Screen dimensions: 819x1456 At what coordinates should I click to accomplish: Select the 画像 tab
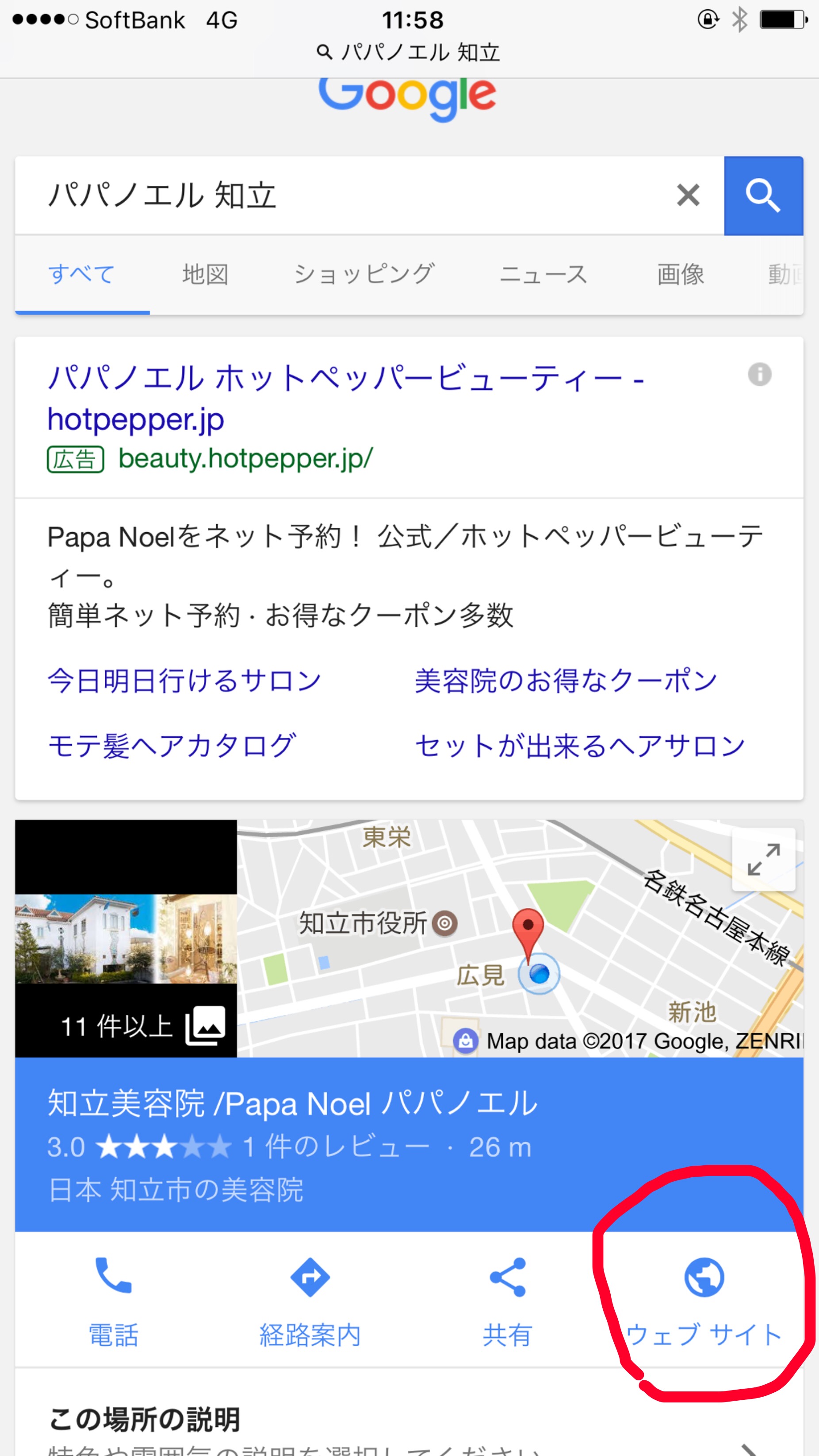pyautogui.click(x=681, y=274)
